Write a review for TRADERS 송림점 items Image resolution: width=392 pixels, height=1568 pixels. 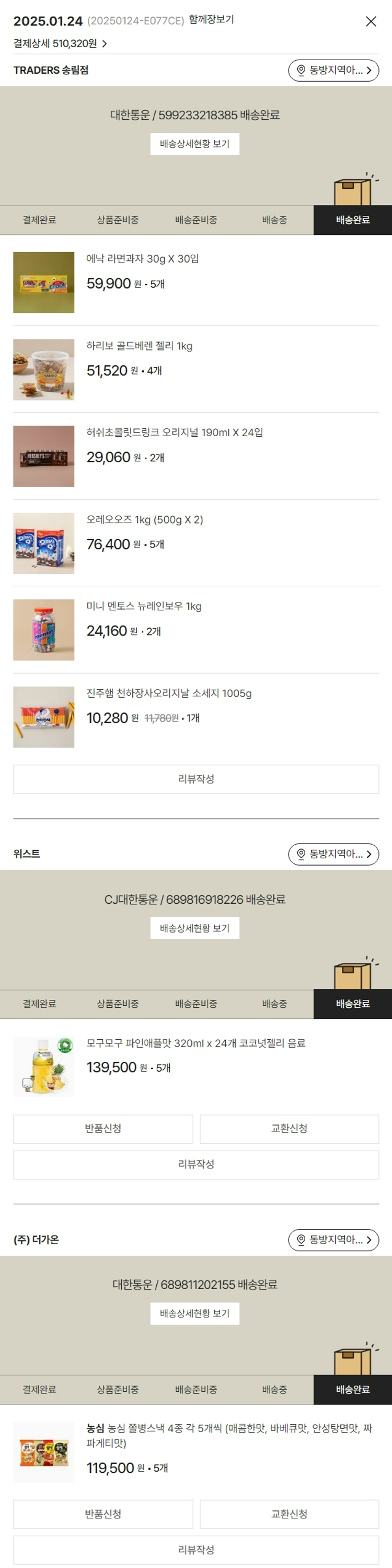[196, 779]
